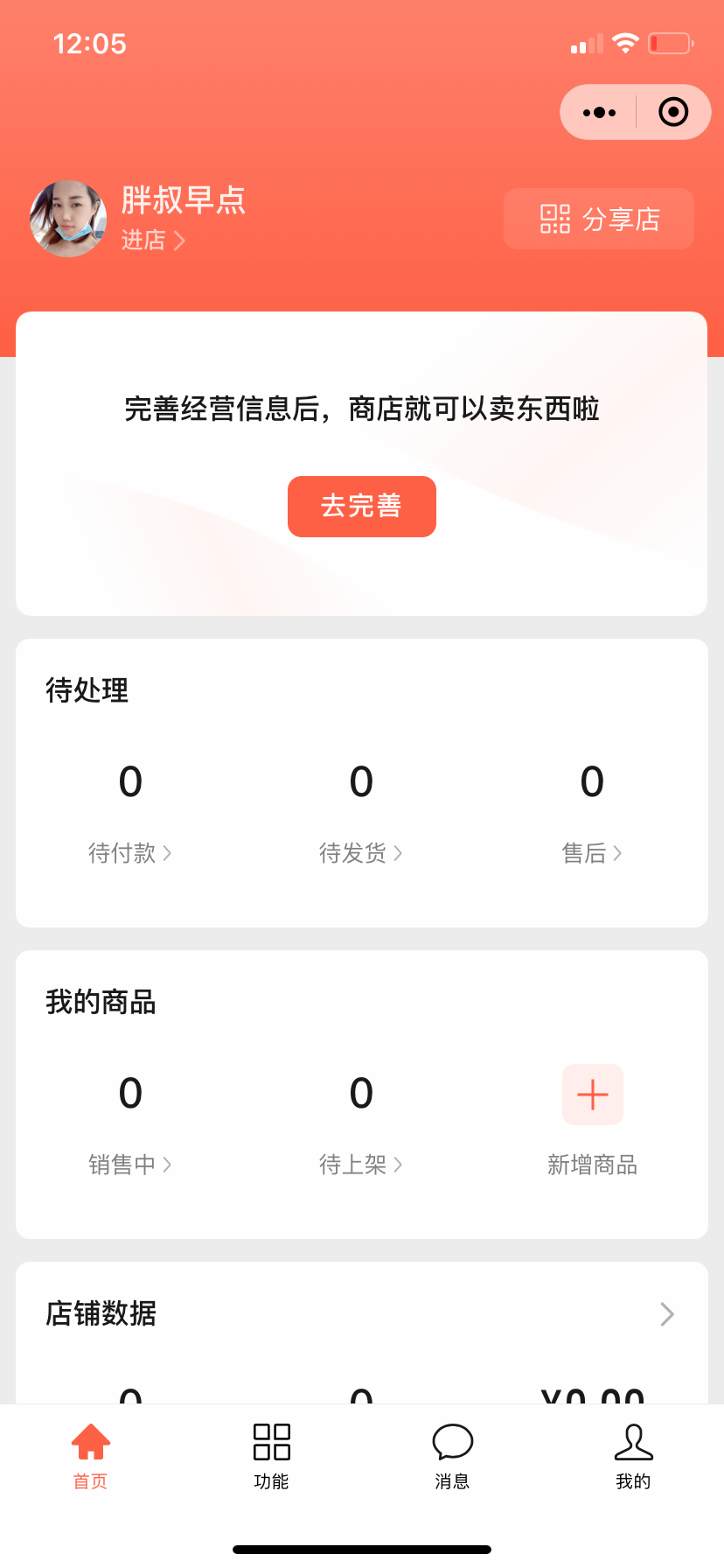
Task: Tap the 胖叔早点 shop avatar
Action: pos(68,219)
